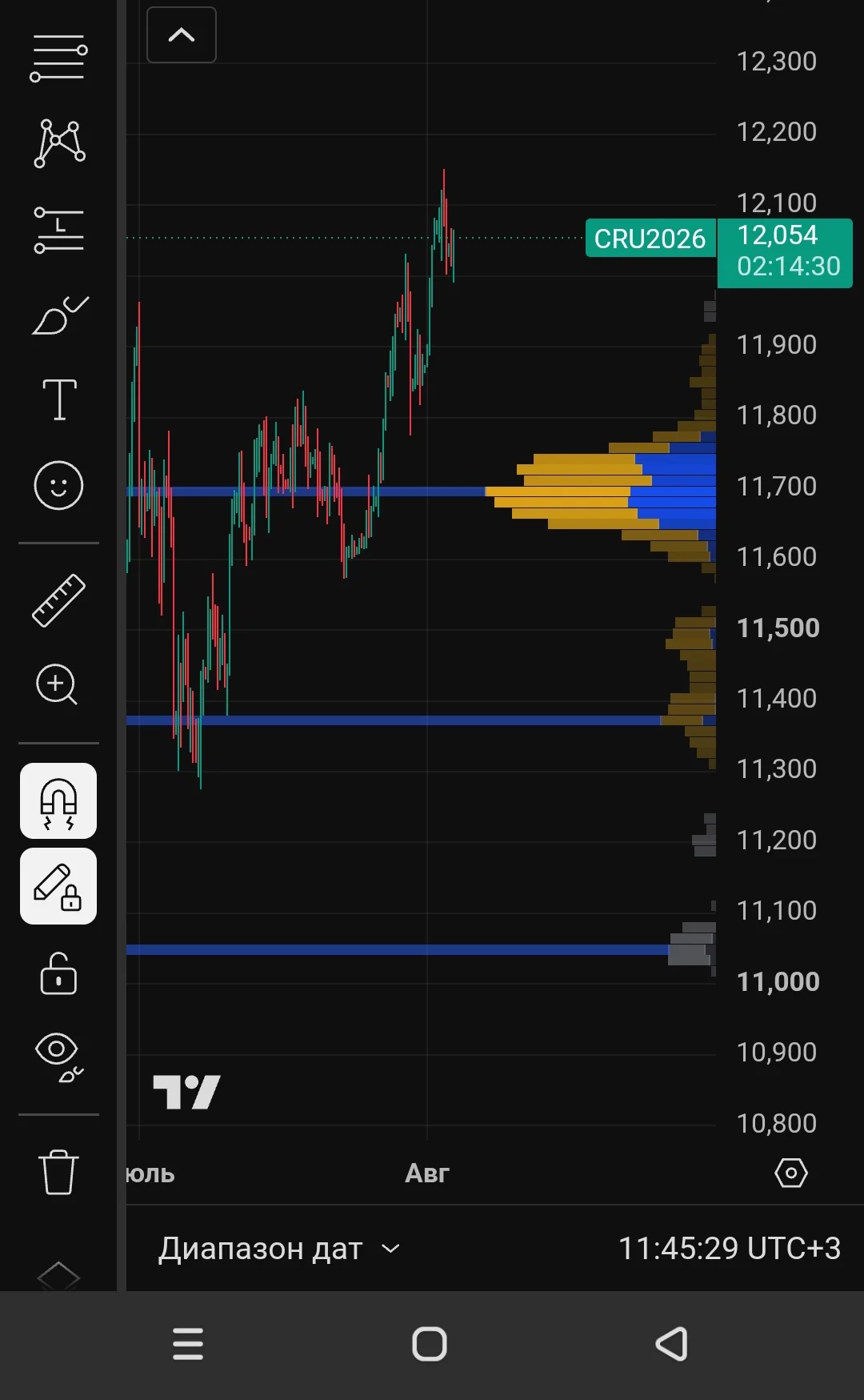Open the forecasting and measurement tools
The image size is (864, 1400).
(58, 230)
